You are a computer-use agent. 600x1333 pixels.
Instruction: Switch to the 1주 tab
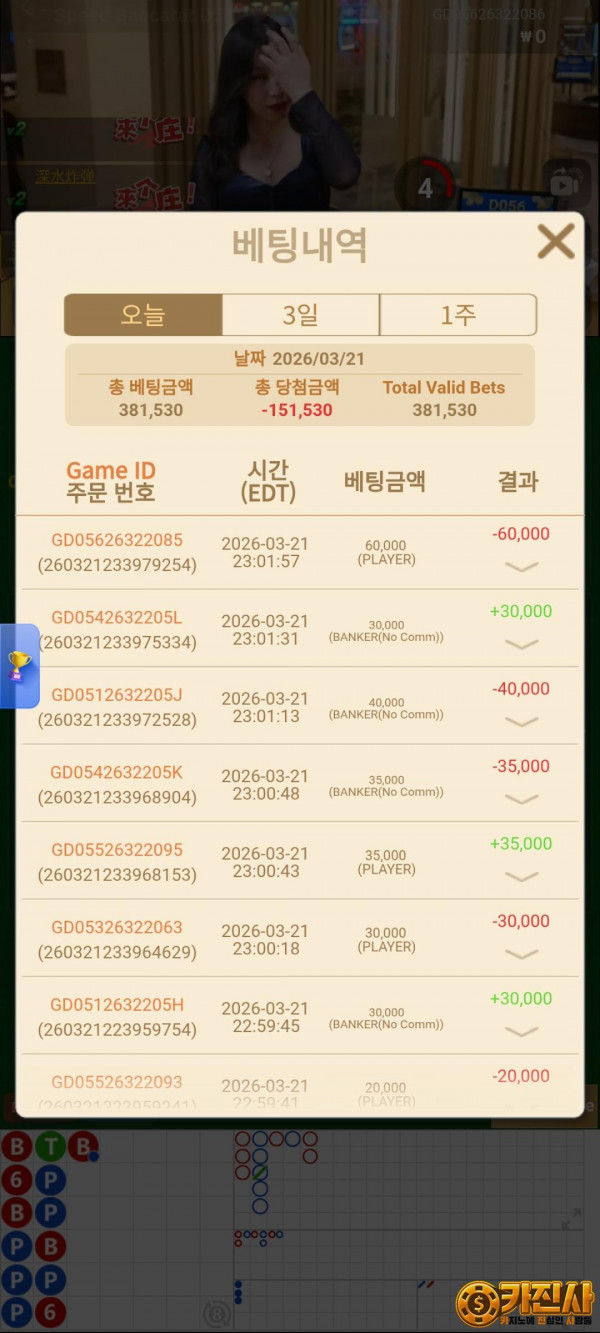tap(458, 315)
